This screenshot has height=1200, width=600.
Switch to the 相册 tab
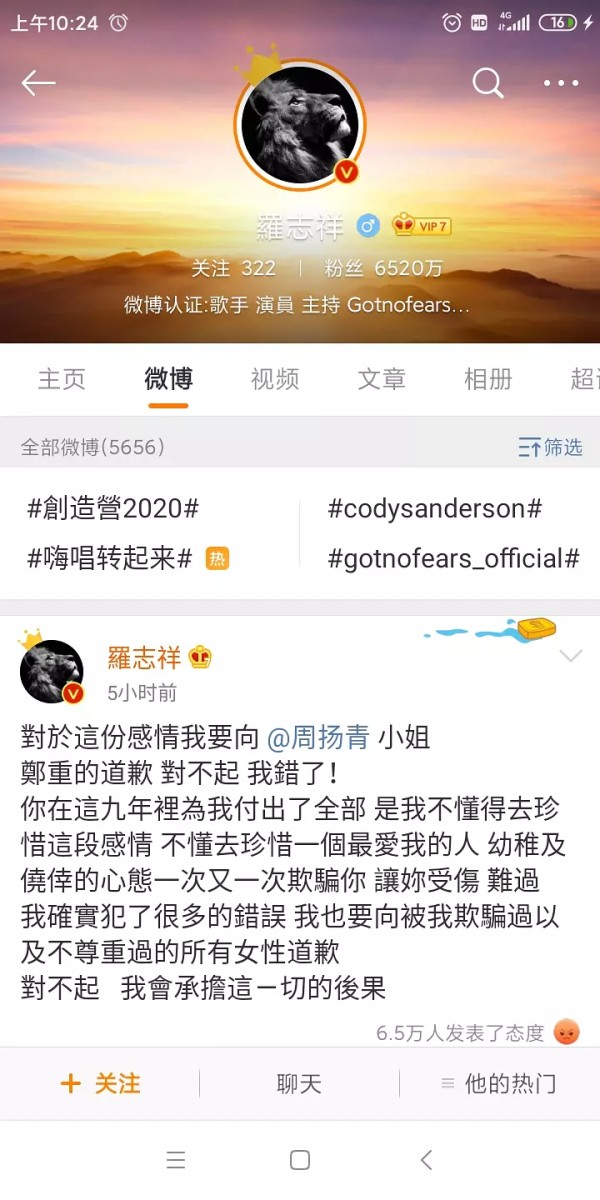point(488,379)
